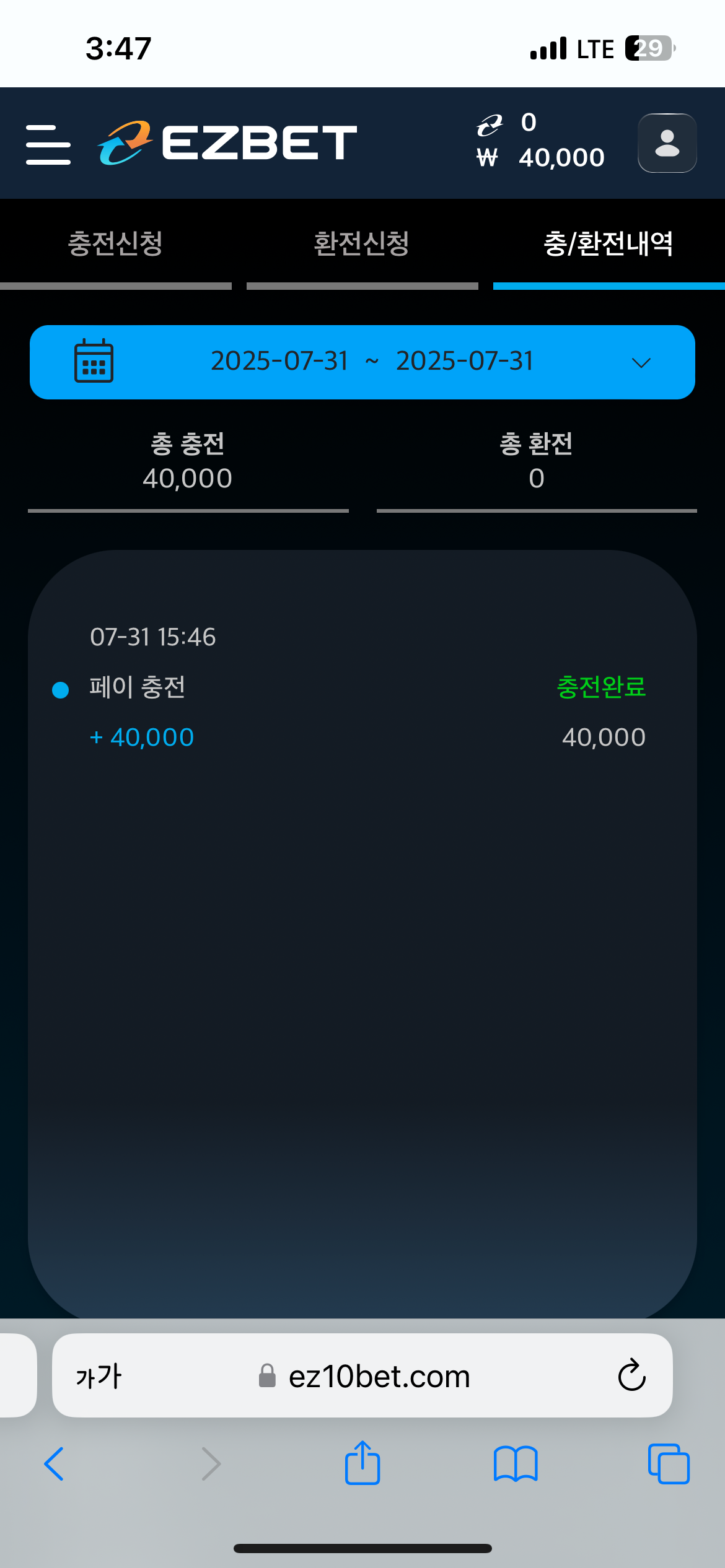
Task: Open Safari bookmarks
Action: [516, 1464]
